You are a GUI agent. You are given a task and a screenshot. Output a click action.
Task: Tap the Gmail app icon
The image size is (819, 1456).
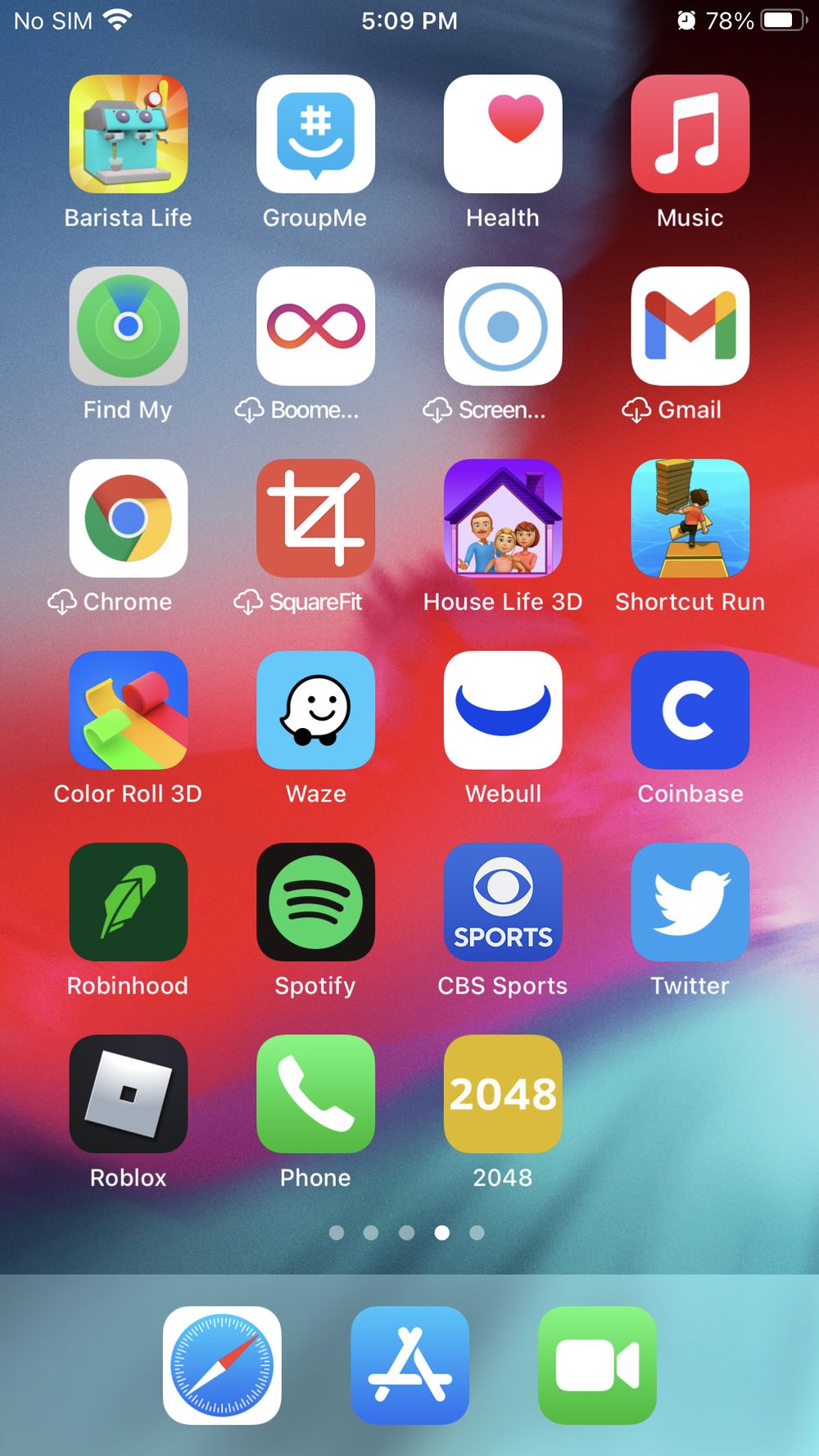tap(690, 326)
